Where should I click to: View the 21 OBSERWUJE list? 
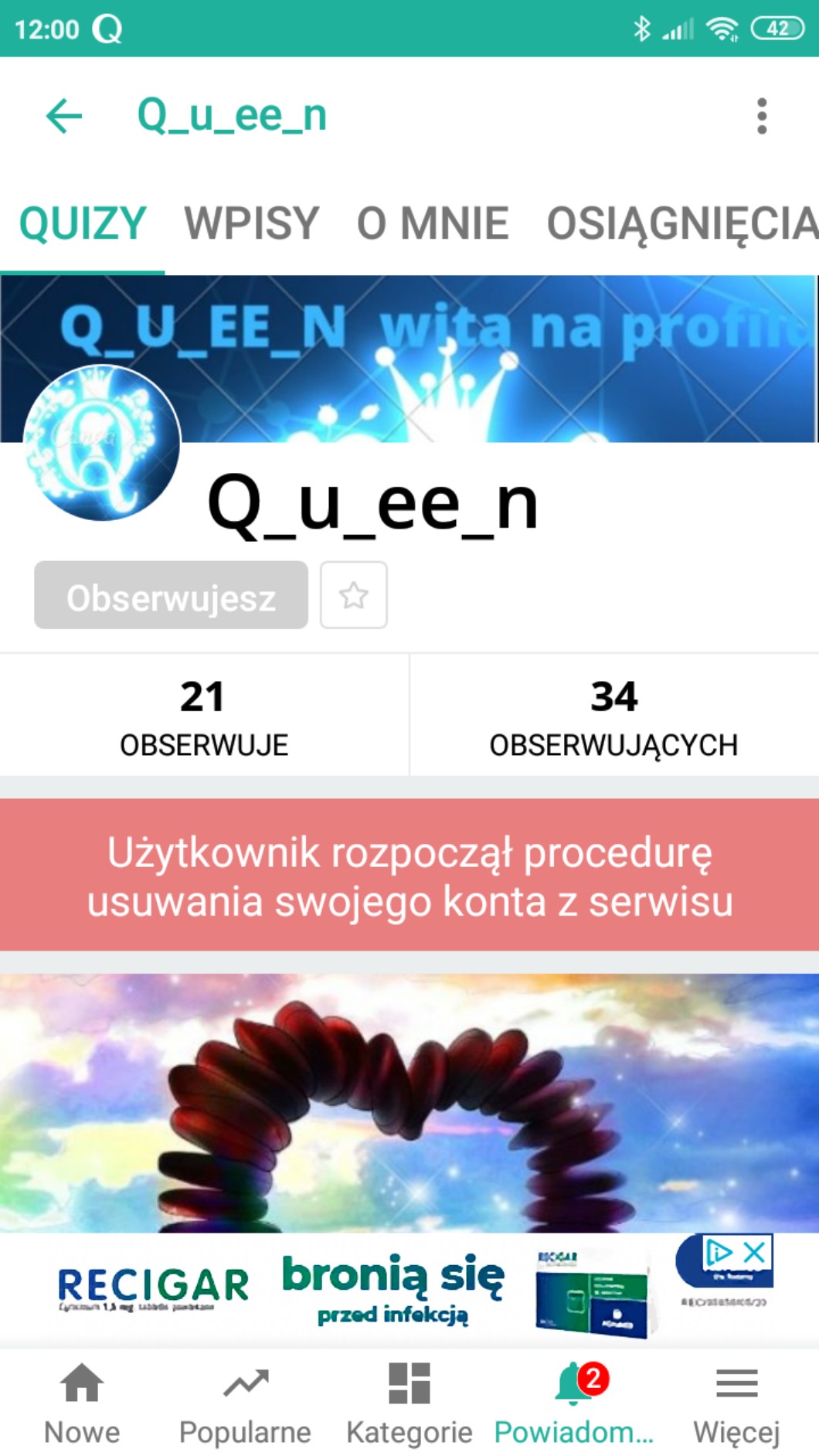204,716
